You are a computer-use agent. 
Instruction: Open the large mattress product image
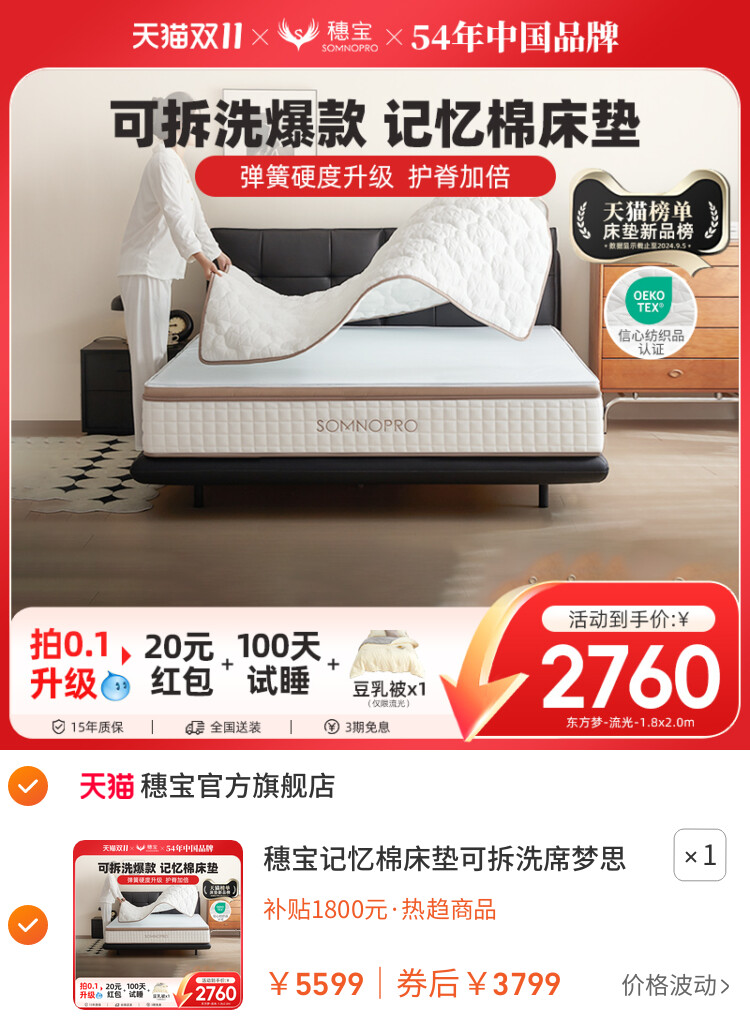[375, 380]
